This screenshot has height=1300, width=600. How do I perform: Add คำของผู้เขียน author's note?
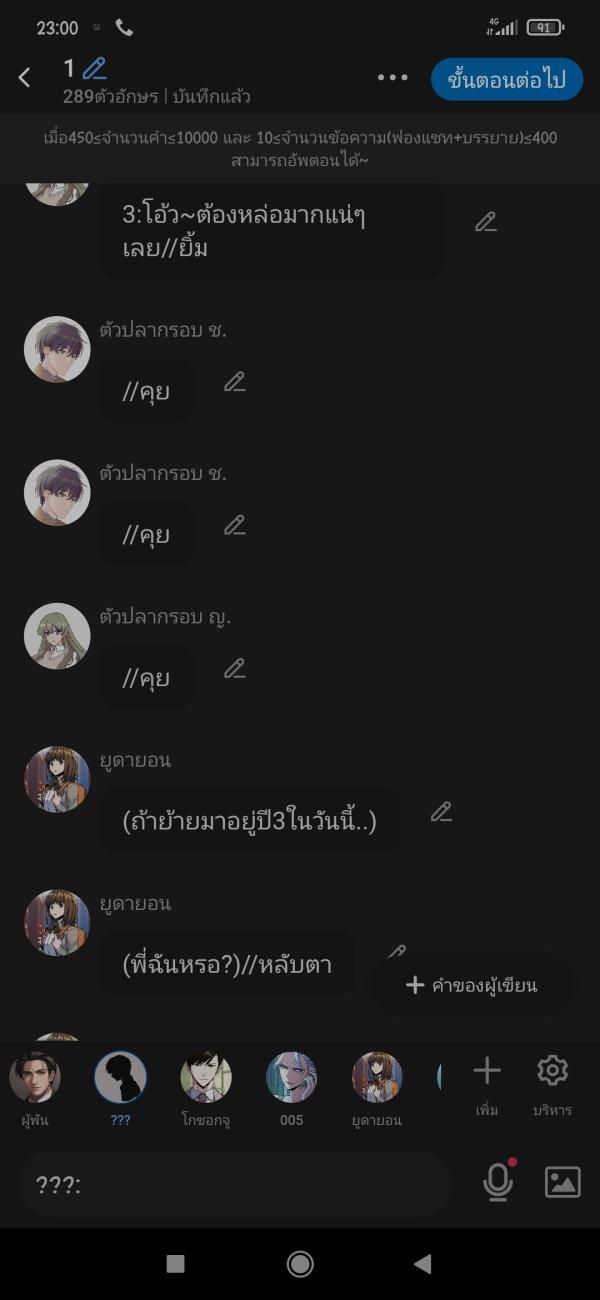[x=472, y=985]
